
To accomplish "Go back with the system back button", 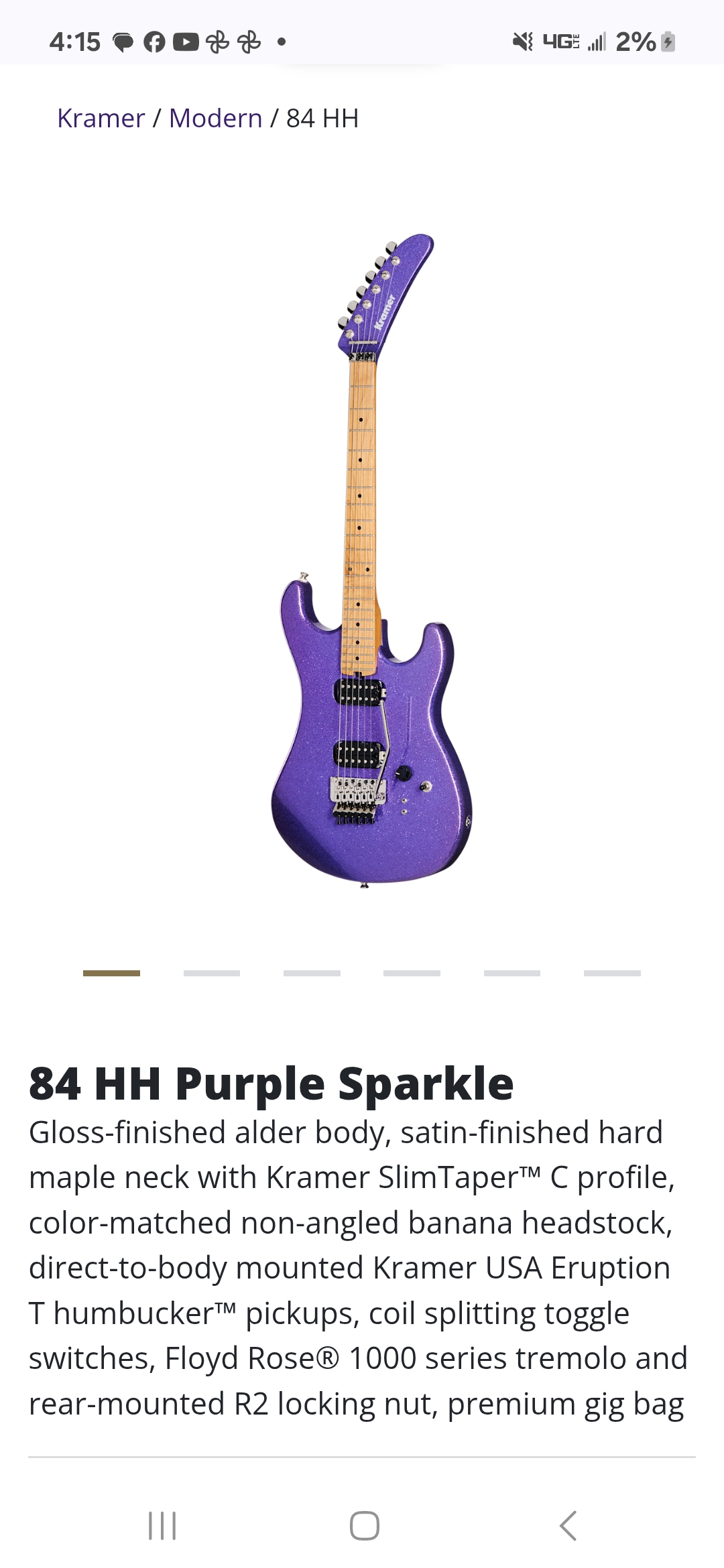I will (567, 1526).
